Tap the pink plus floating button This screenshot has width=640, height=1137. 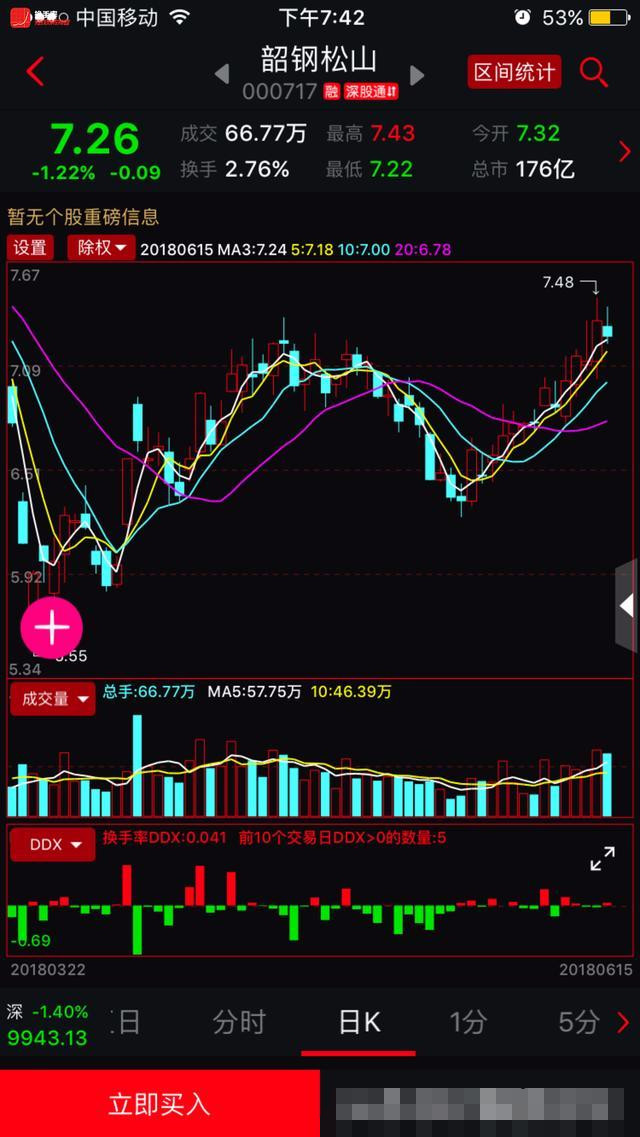pyautogui.click(x=52, y=627)
